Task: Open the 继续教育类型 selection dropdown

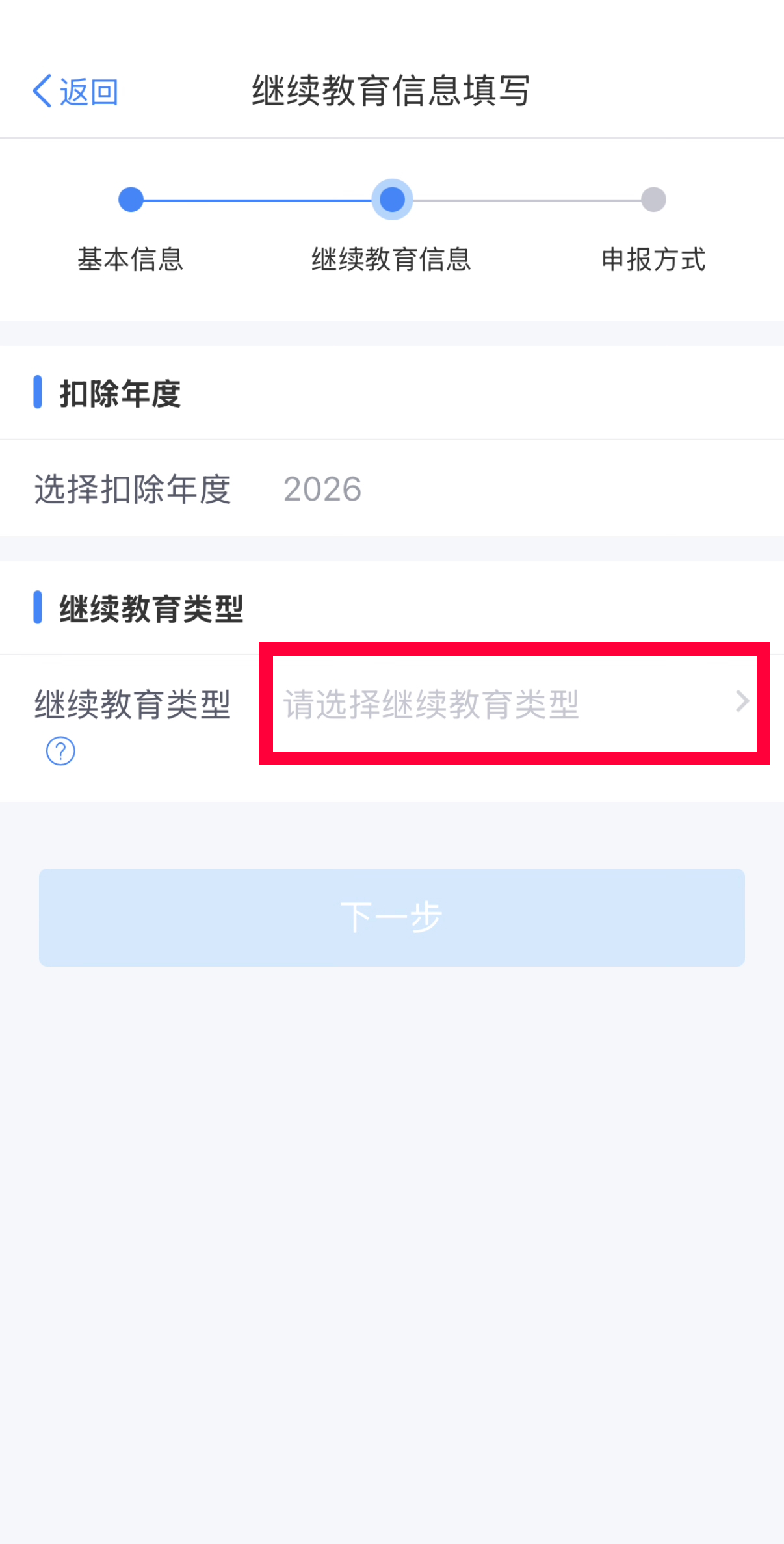Action: coord(514,703)
